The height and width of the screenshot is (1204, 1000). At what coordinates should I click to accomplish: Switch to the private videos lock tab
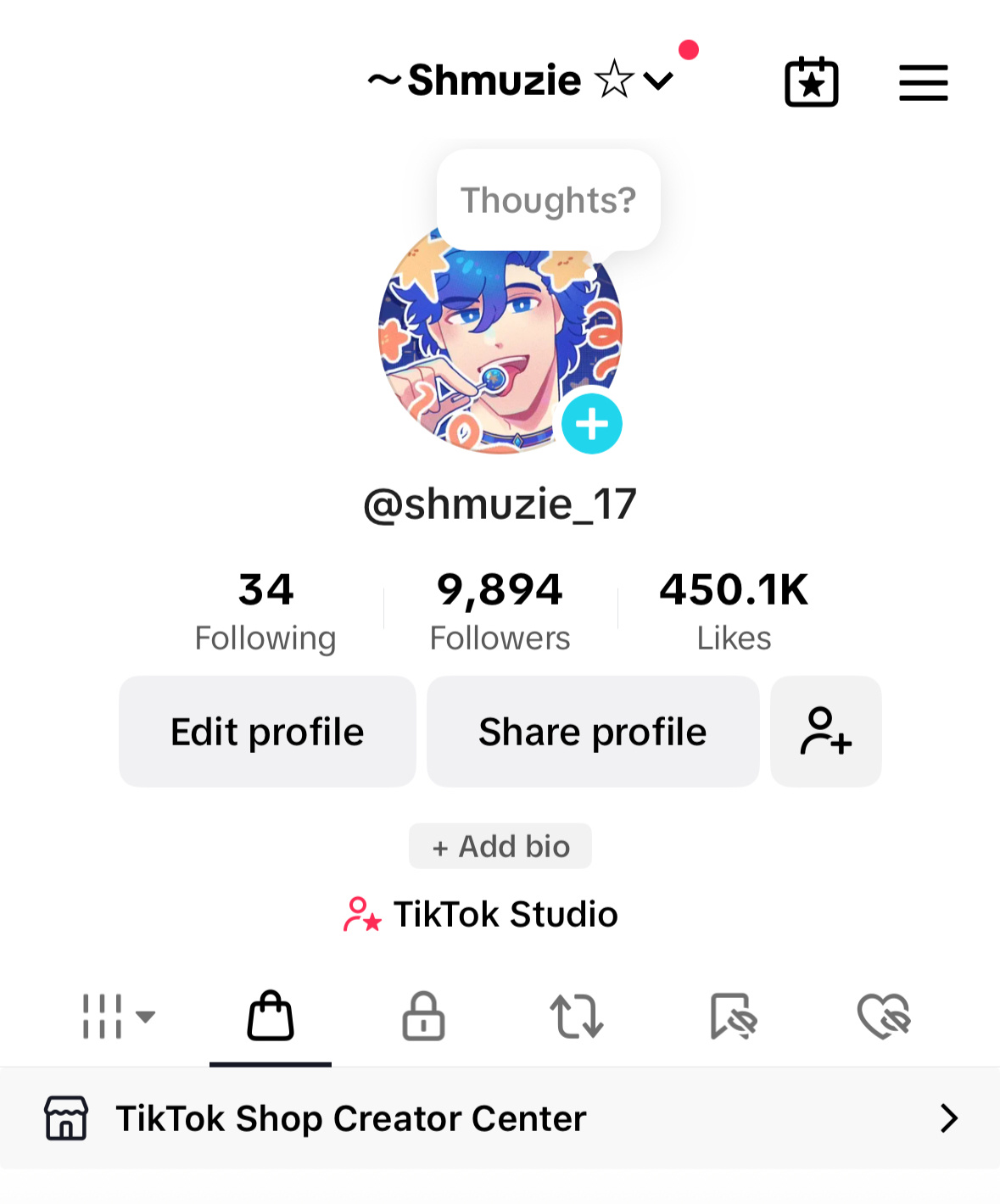423,1016
